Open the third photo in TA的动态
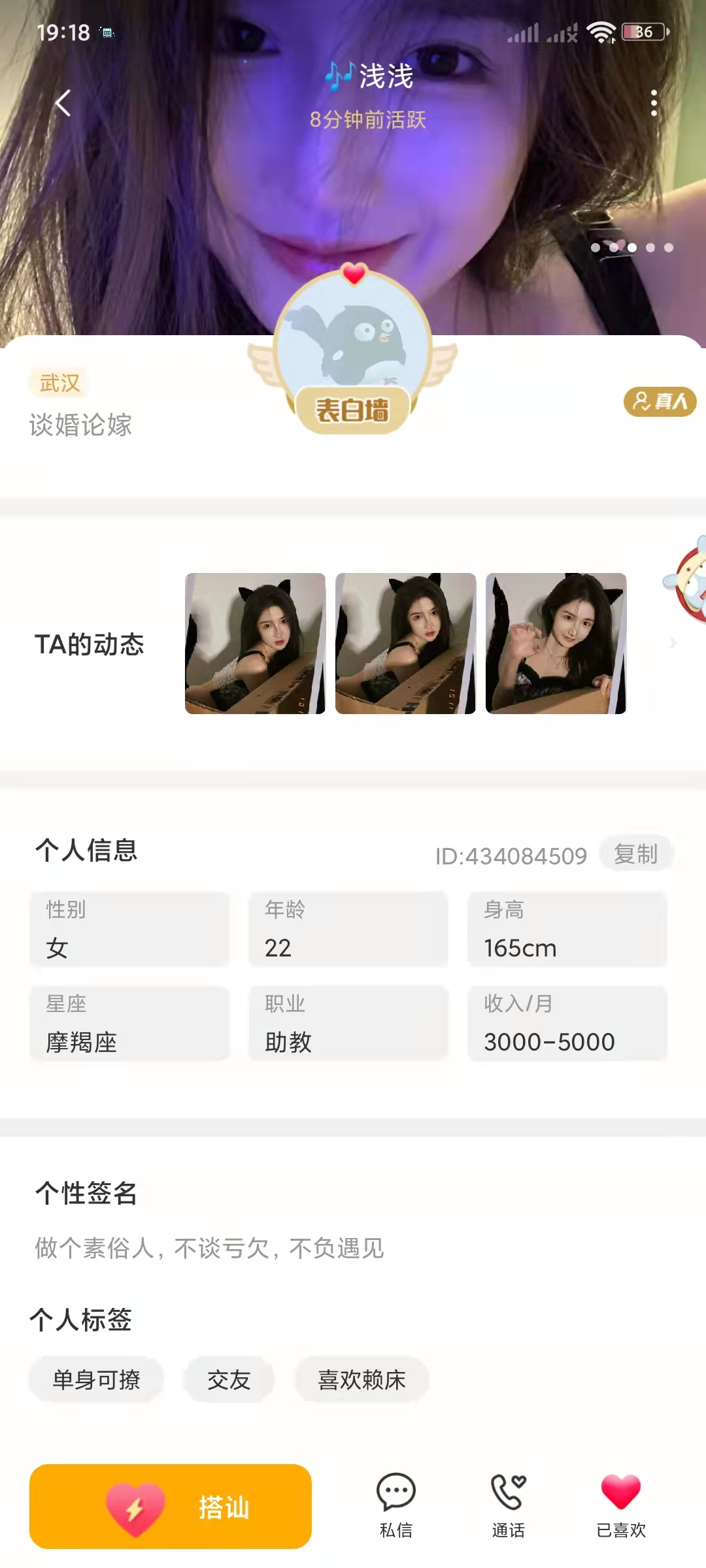Image resolution: width=706 pixels, height=1568 pixels. [x=556, y=644]
